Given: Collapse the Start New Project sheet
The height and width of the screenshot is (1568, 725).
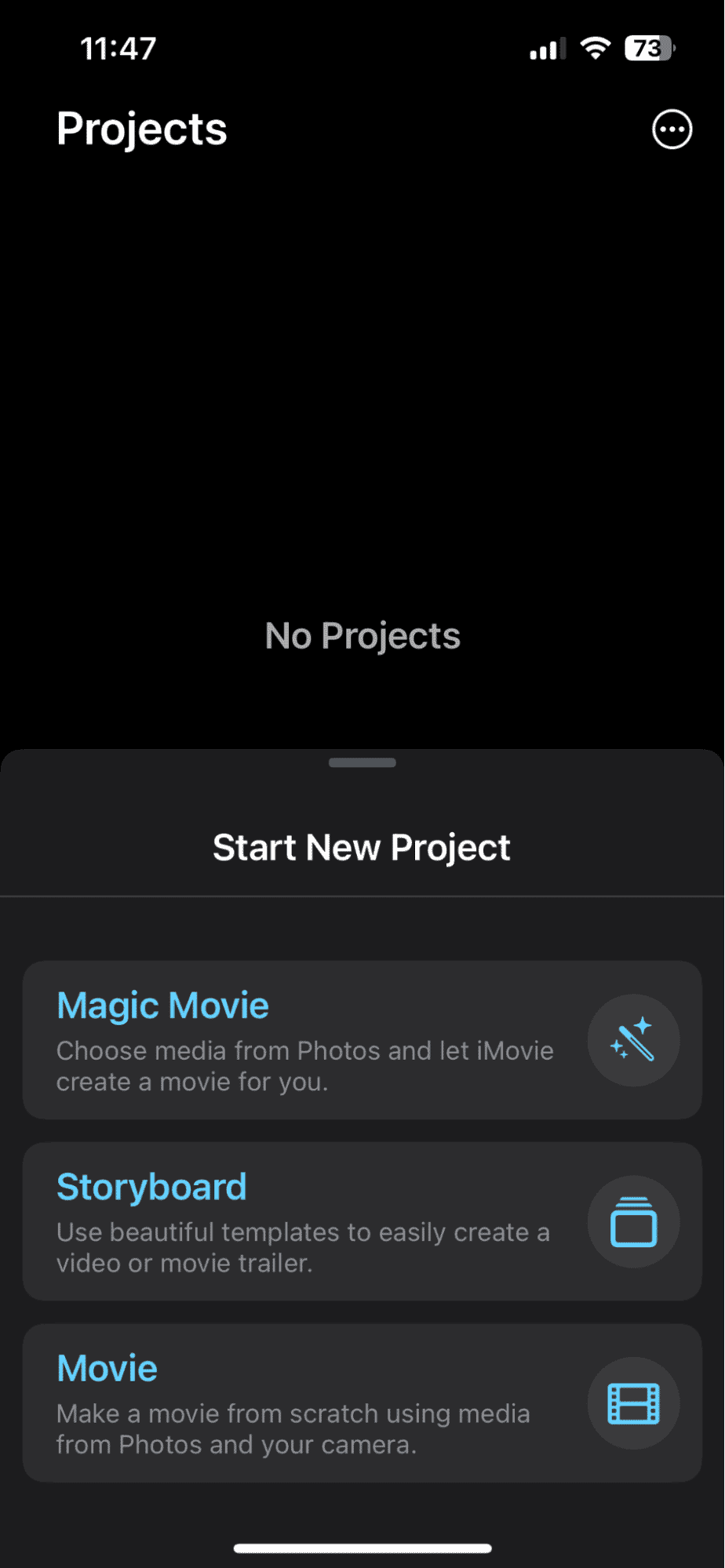Looking at the screenshot, I should coord(362,762).
